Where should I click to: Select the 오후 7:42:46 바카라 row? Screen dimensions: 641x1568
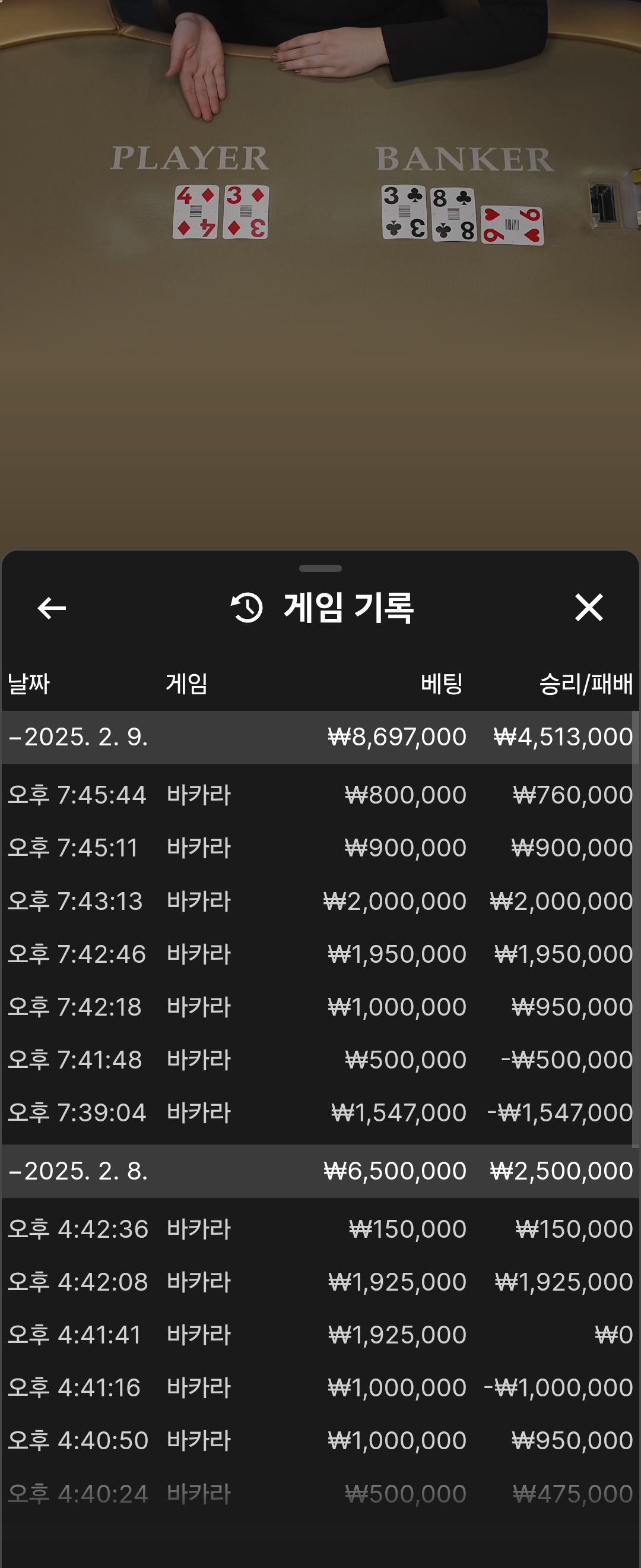pyautogui.click(x=320, y=954)
